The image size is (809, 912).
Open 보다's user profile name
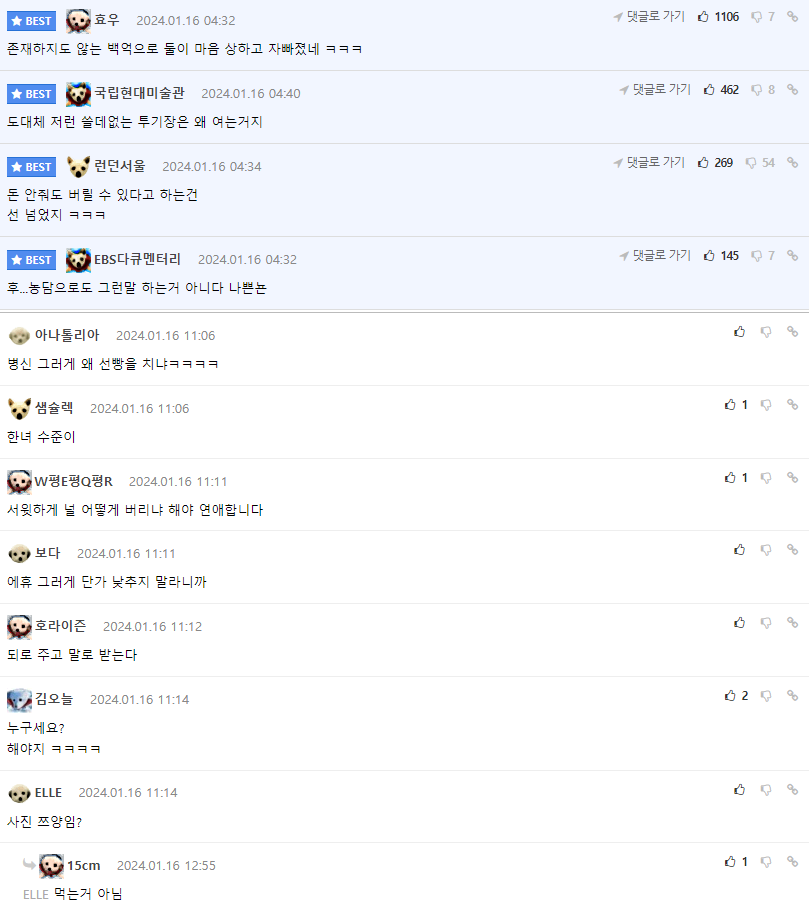click(47, 553)
